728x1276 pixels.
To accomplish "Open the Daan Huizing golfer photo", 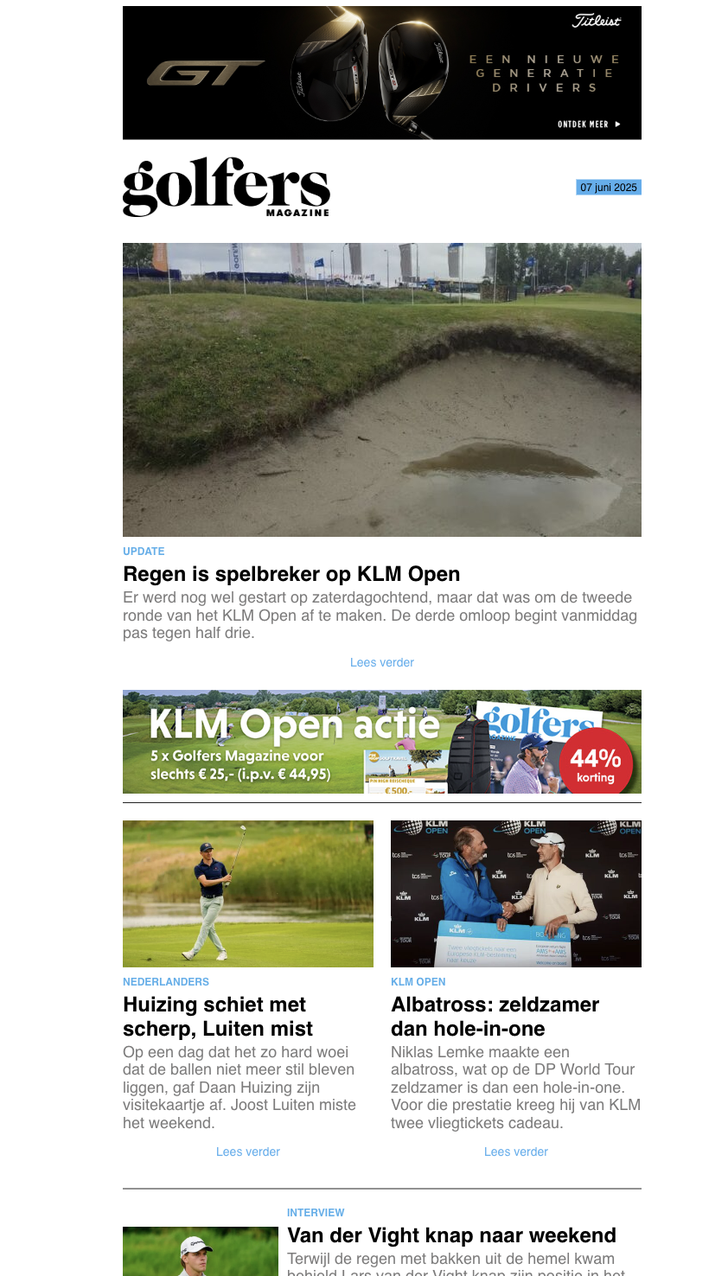I will [247, 893].
